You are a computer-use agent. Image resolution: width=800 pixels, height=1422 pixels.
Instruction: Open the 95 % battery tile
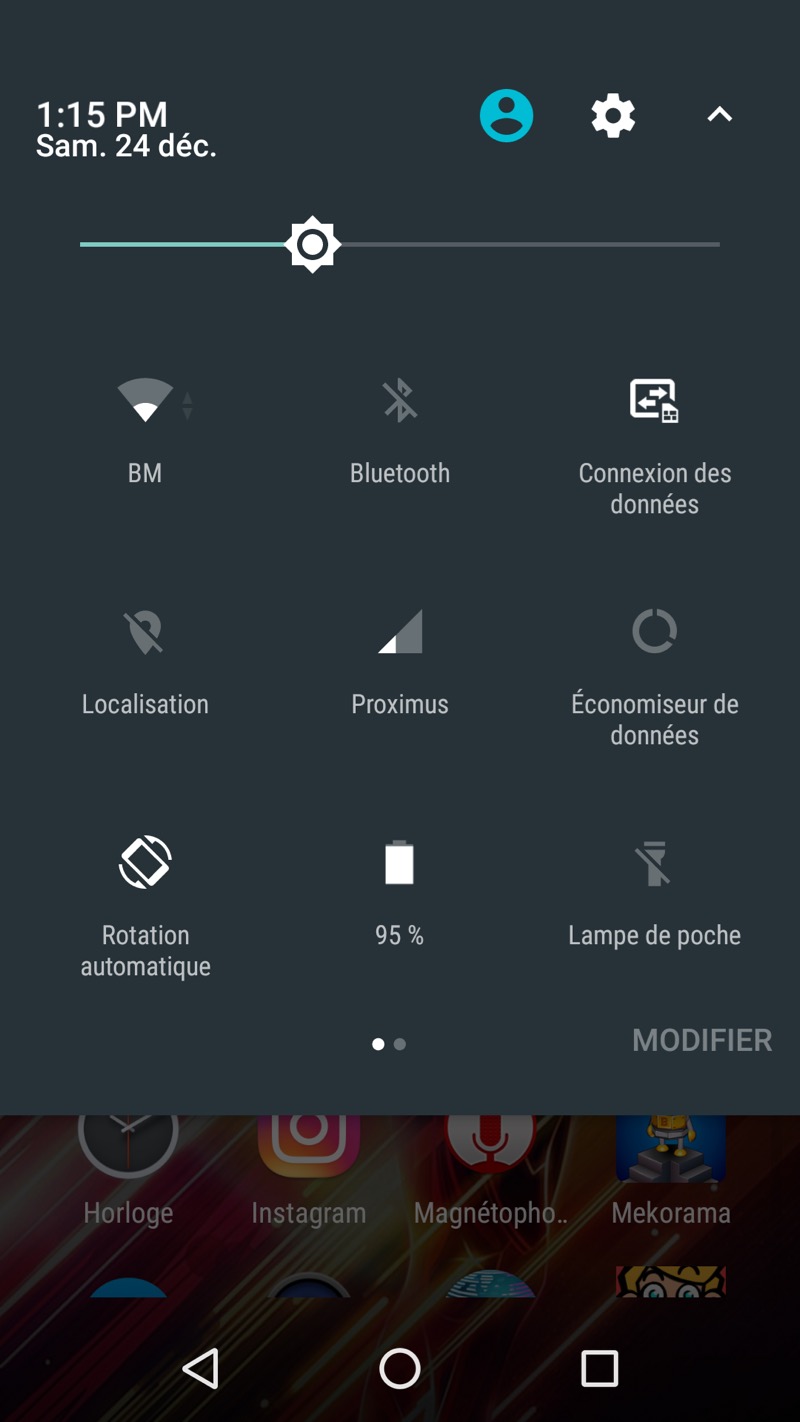400,863
